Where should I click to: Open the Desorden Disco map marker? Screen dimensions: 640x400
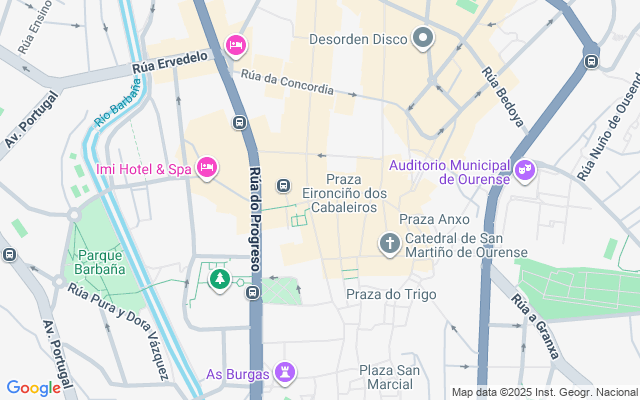[x=423, y=39]
